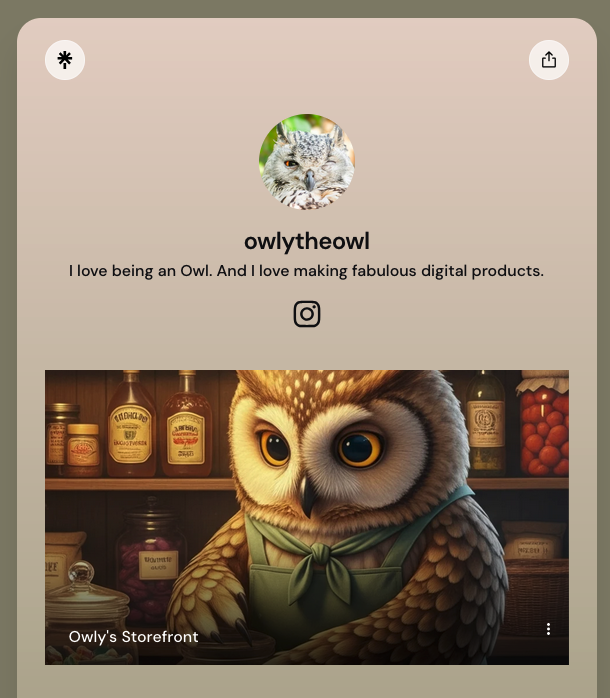
Task: Open the Instagram profile link
Action: pos(307,314)
